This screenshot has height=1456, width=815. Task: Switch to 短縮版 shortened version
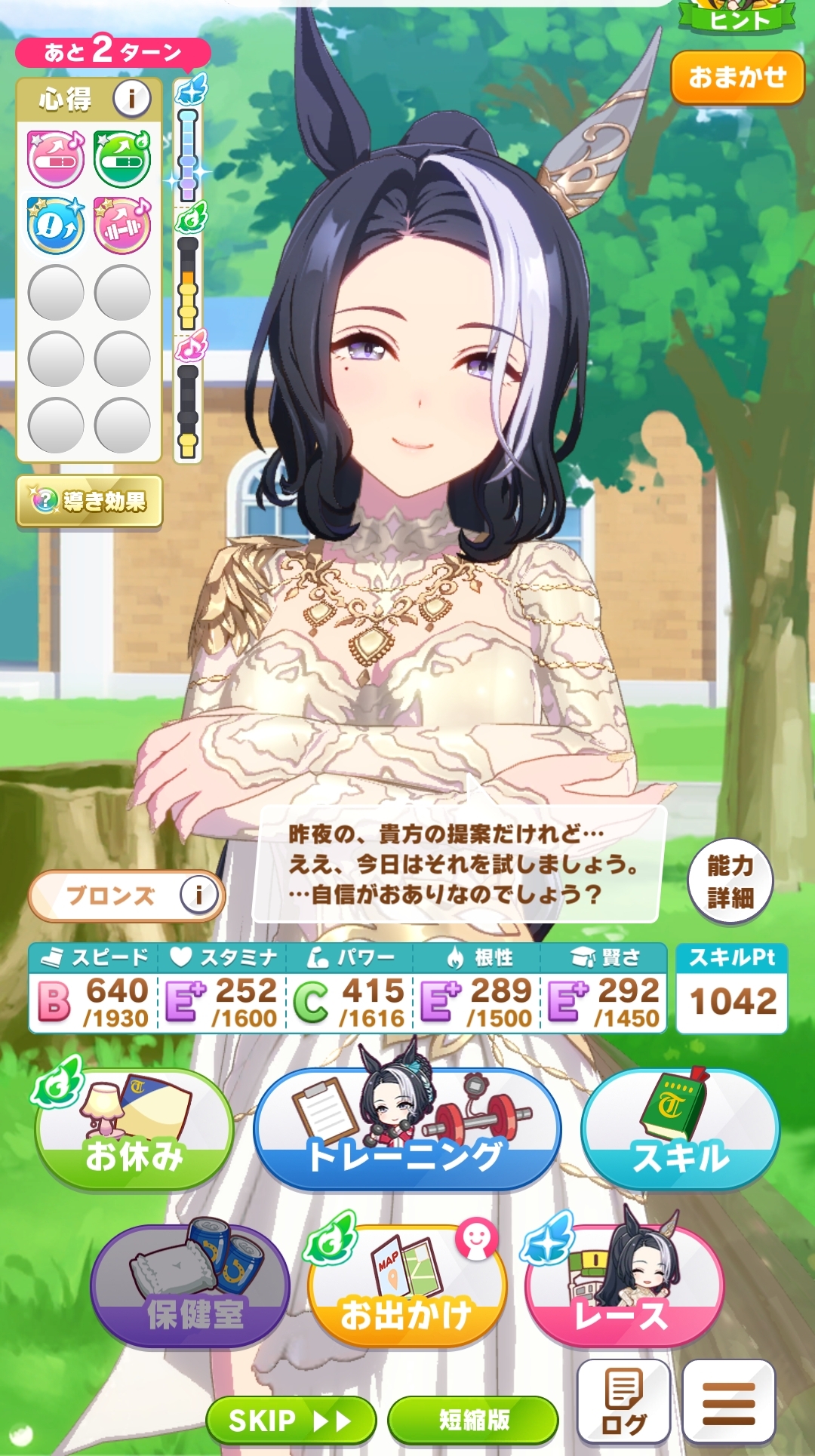tap(473, 1421)
